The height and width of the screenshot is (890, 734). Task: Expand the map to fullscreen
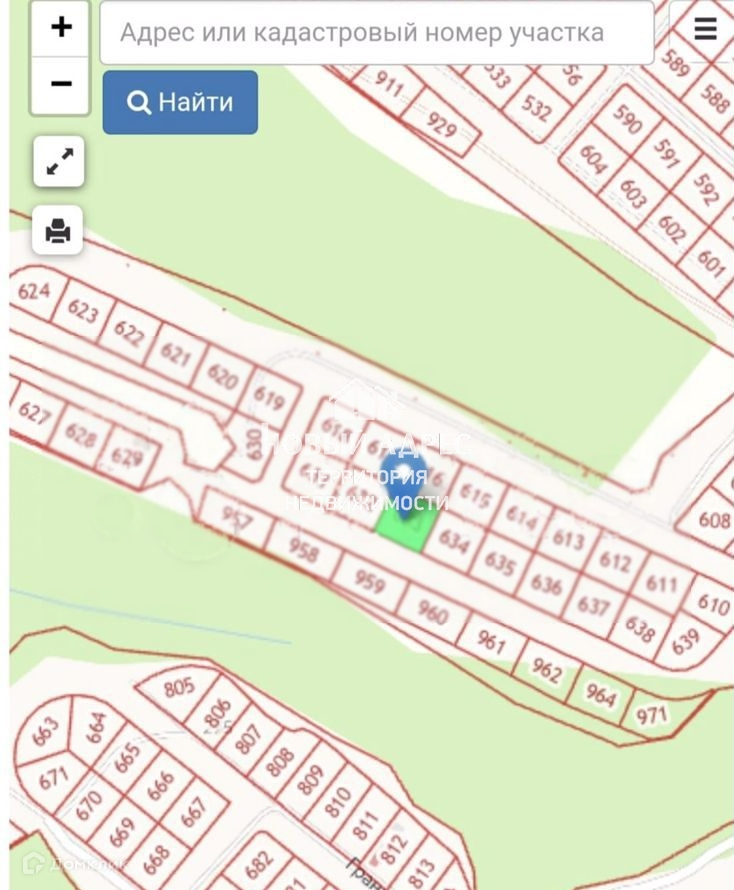(59, 162)
